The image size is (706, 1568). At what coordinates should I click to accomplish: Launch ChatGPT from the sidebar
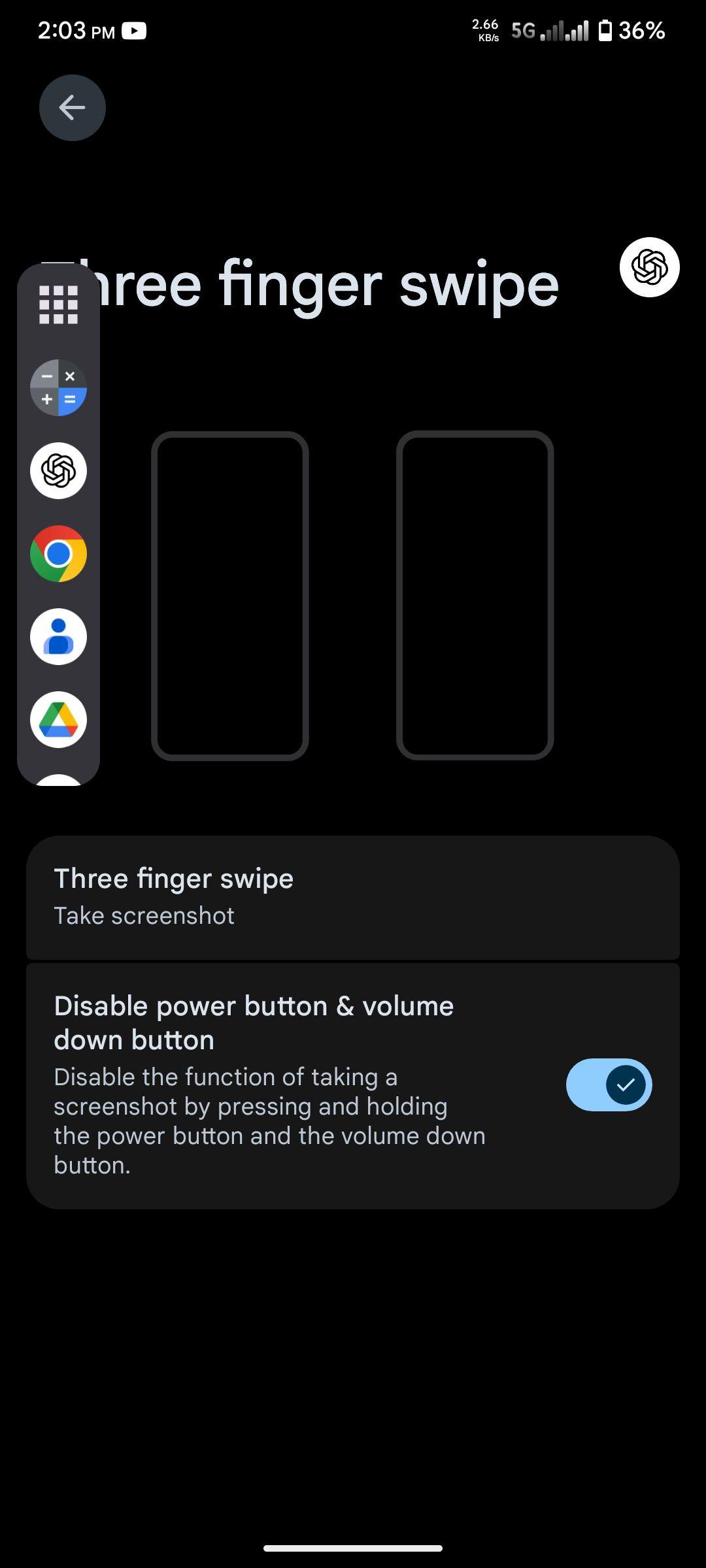point(58,470)
